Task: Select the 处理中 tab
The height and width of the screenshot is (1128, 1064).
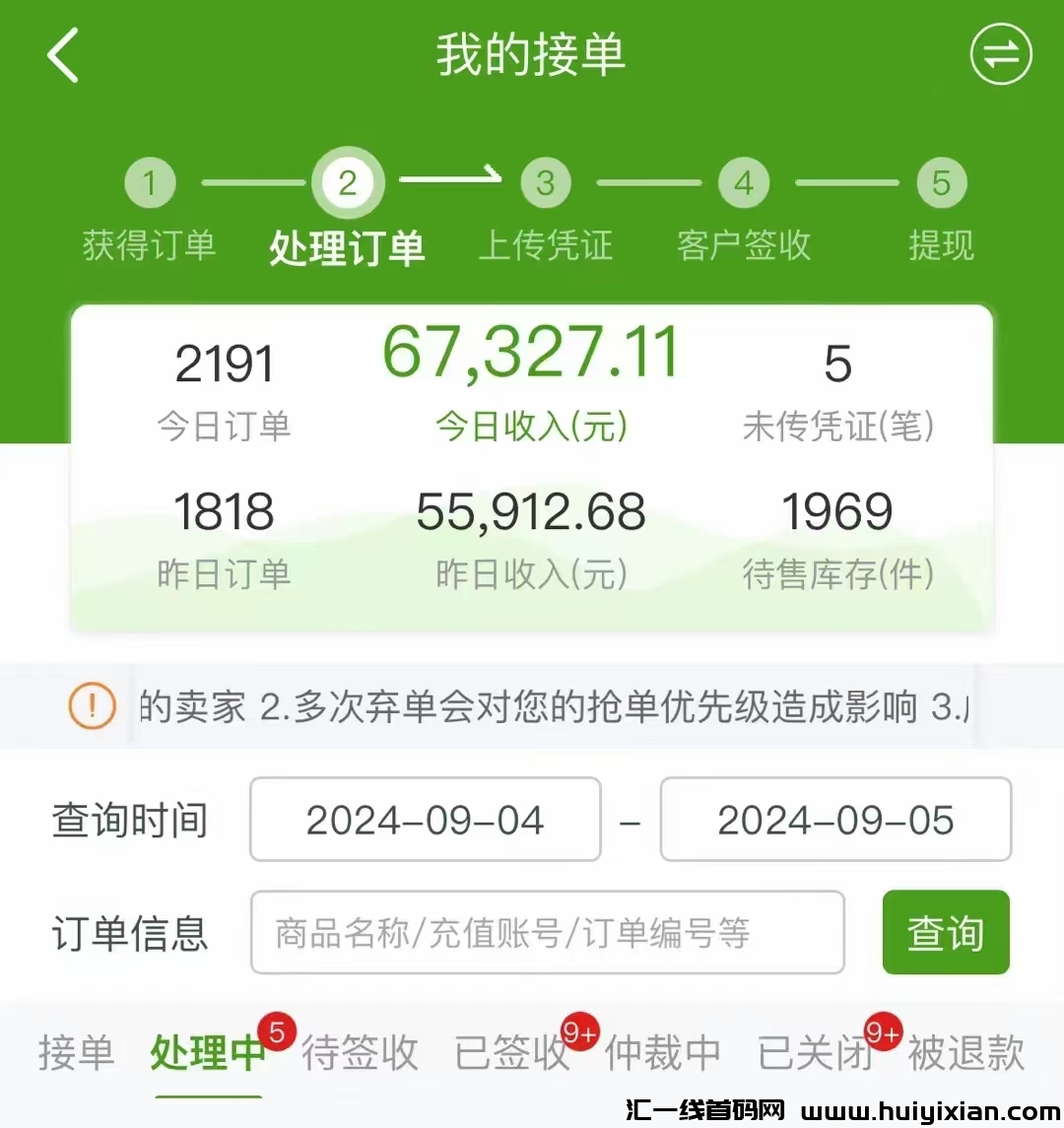Action: click(x=208, y=1053)
